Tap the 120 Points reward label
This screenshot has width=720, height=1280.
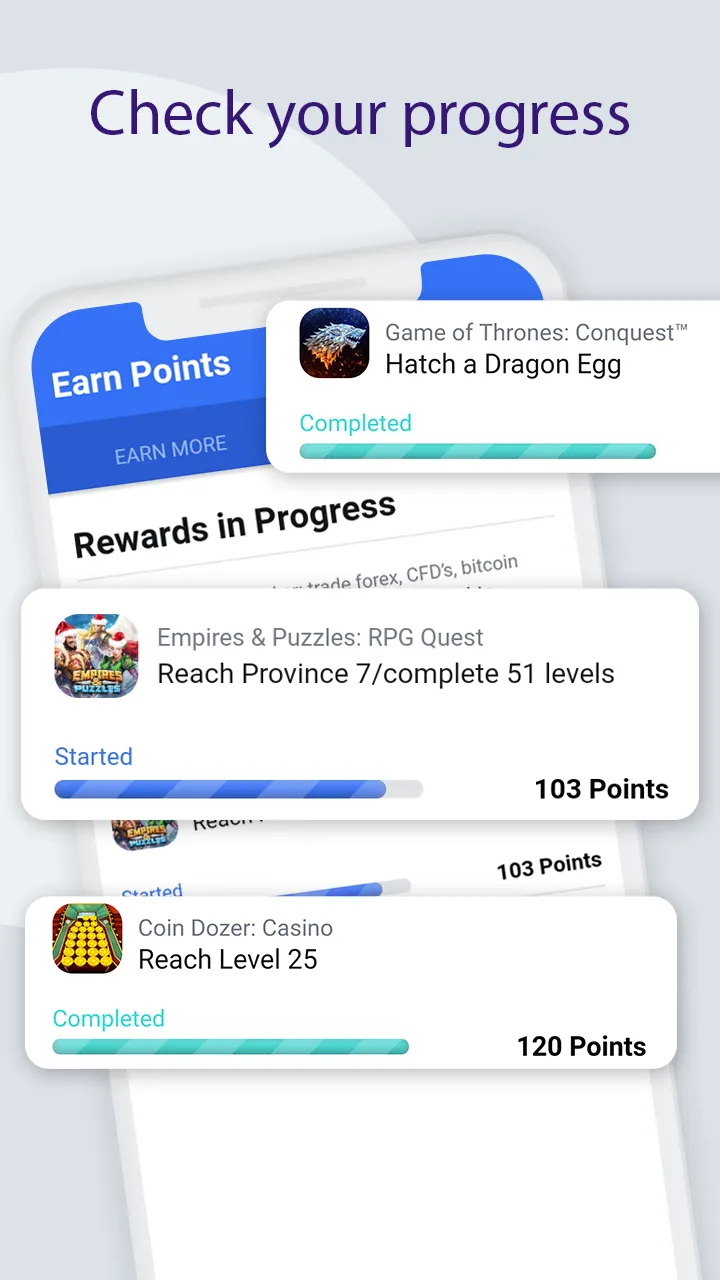(581, 1046)
